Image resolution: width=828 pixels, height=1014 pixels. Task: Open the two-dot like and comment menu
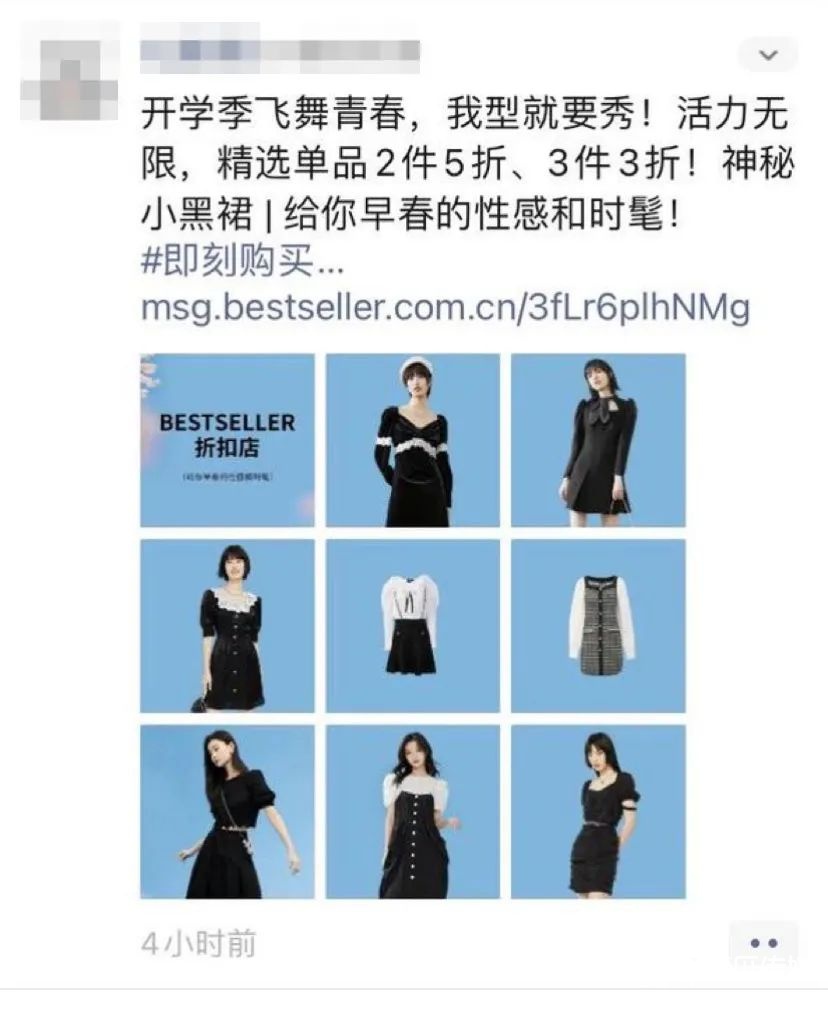coord(763,943)
